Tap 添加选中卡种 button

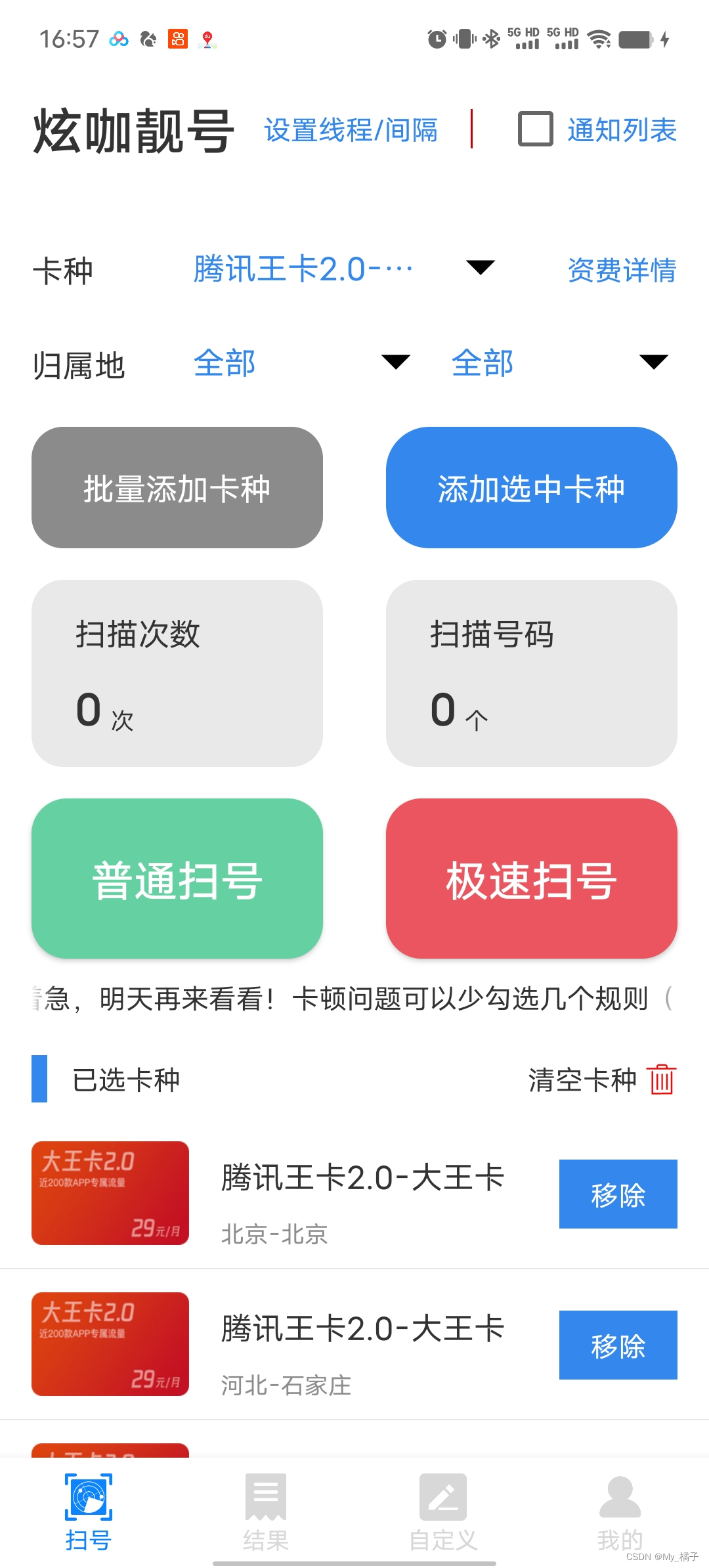tap(531, 488)
